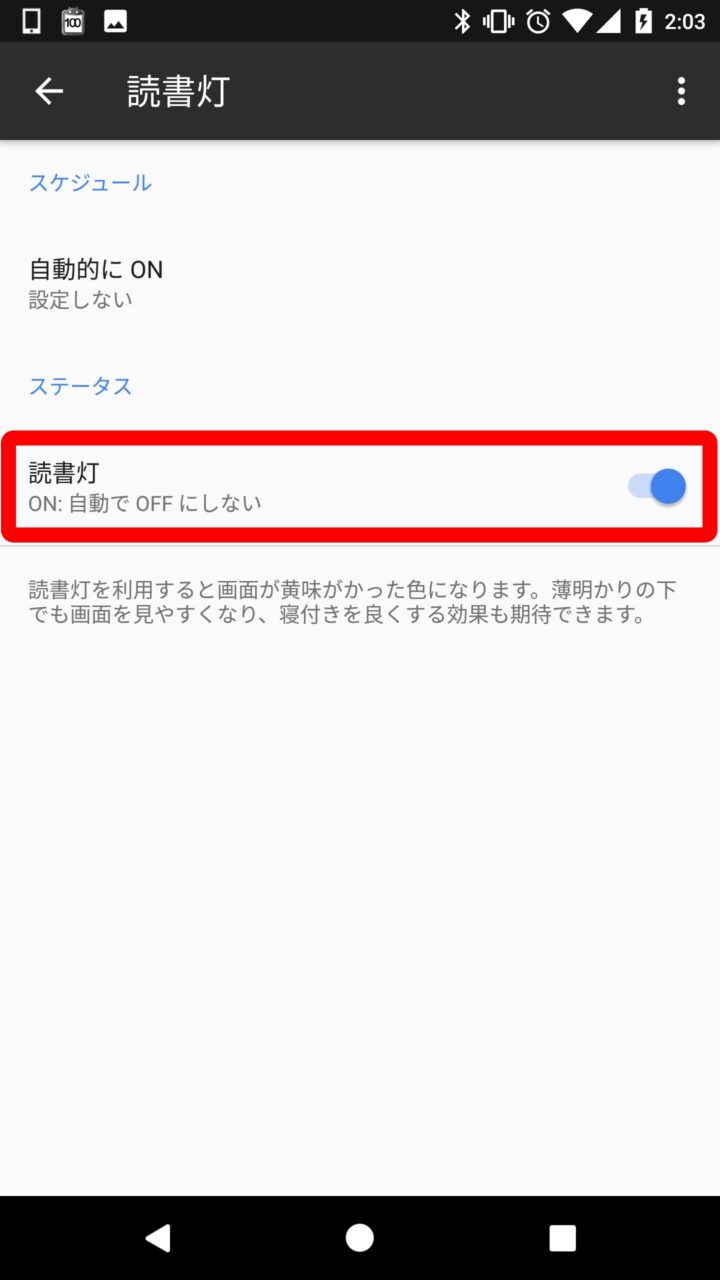Open the 自動的に ON schedule setting

tap(96, 283)
